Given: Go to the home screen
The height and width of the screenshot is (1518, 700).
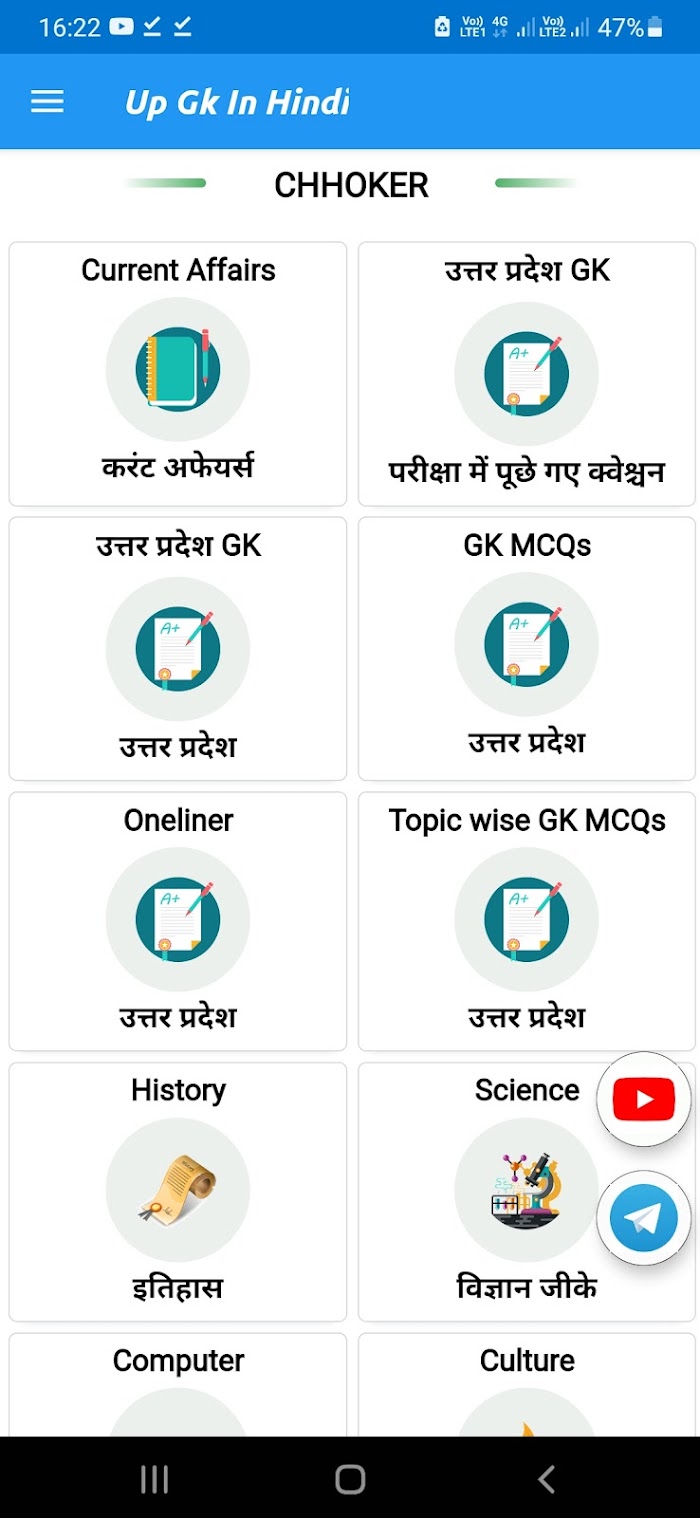Looking at the screenshot, I should [x=350, y=1479].
